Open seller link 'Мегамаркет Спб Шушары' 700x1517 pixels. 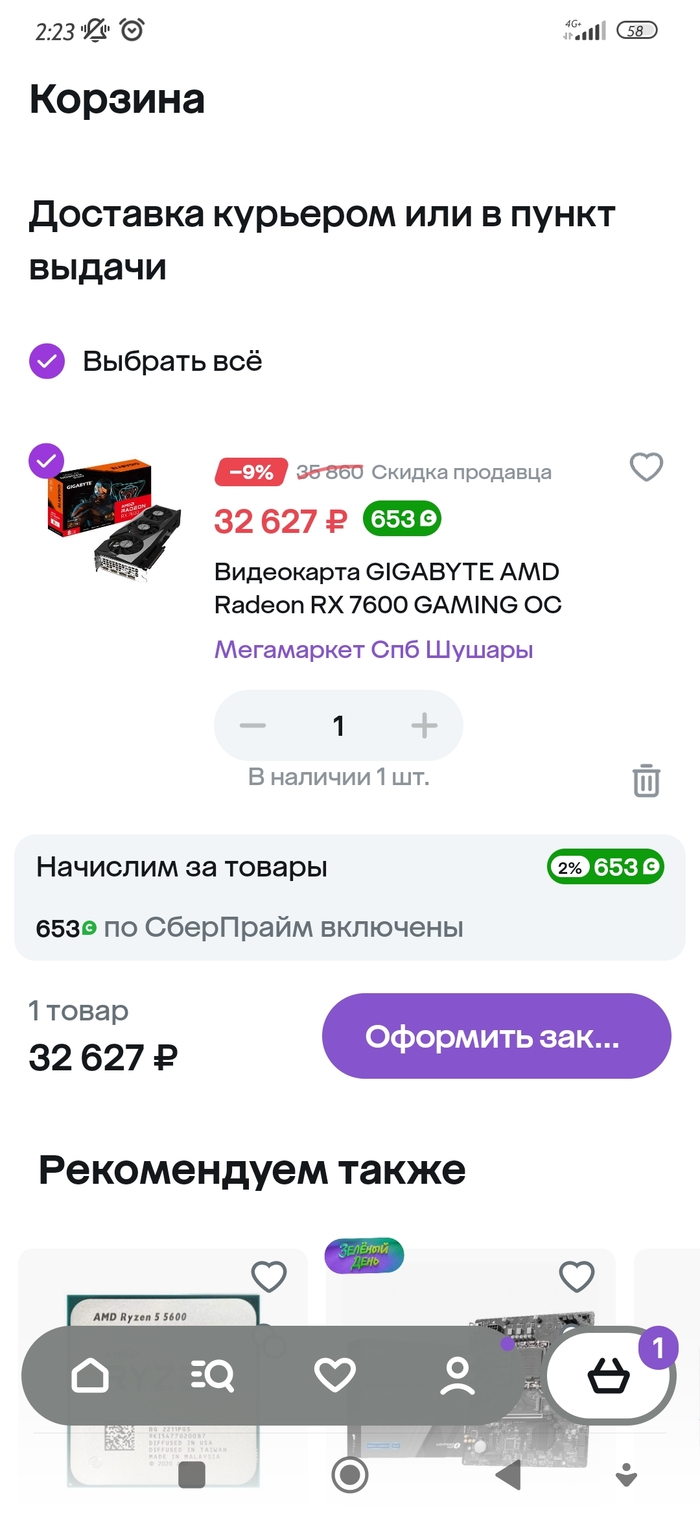click(x=373, y=650)
